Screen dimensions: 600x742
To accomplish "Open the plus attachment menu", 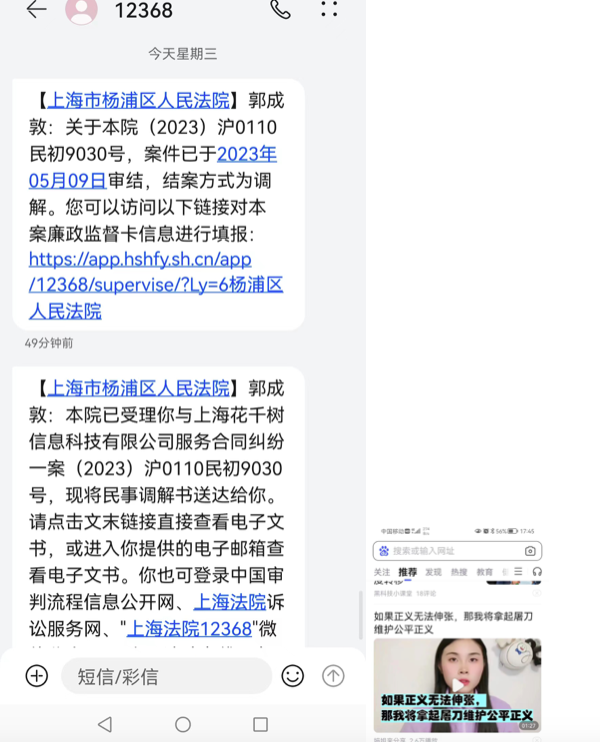I will pos(37,676).
